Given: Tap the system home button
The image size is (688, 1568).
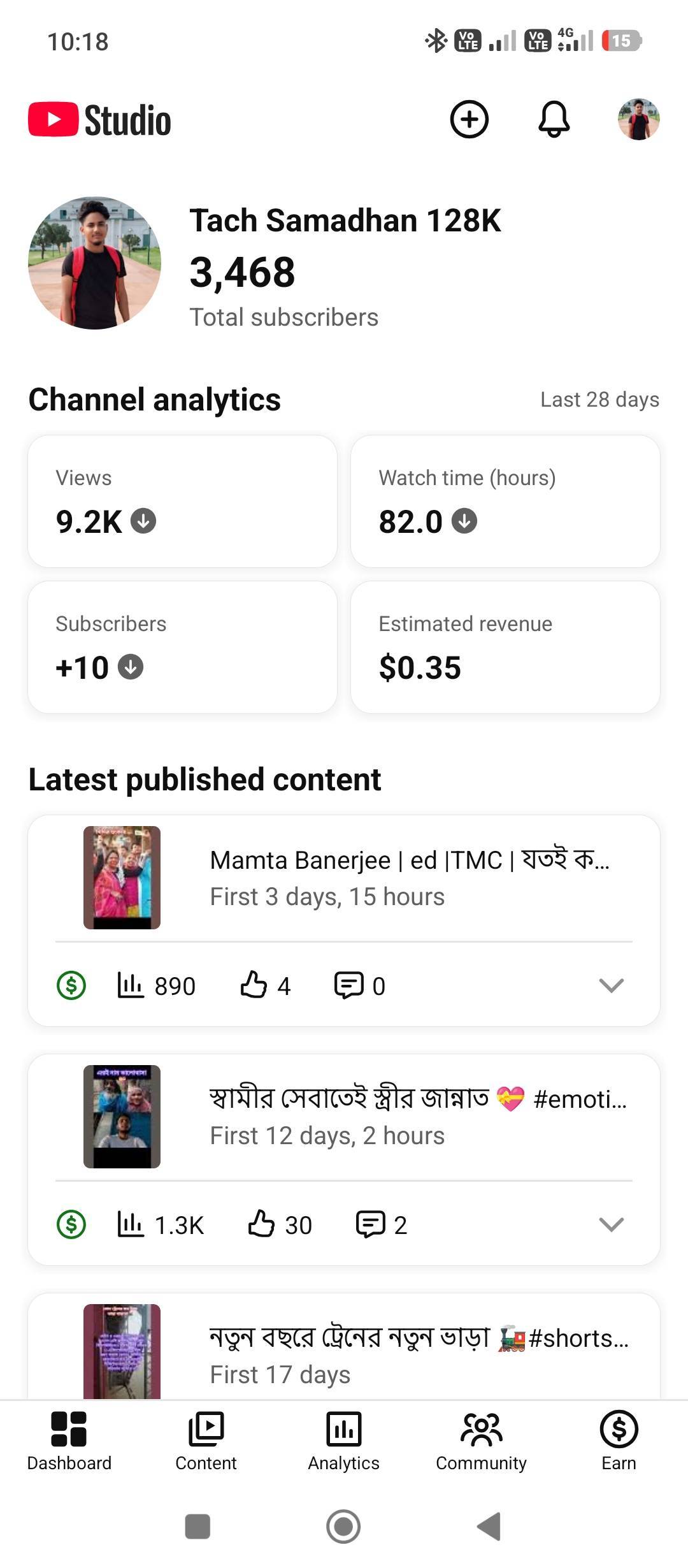Looking at the screenshot, I should click(x=343, y=1527).
